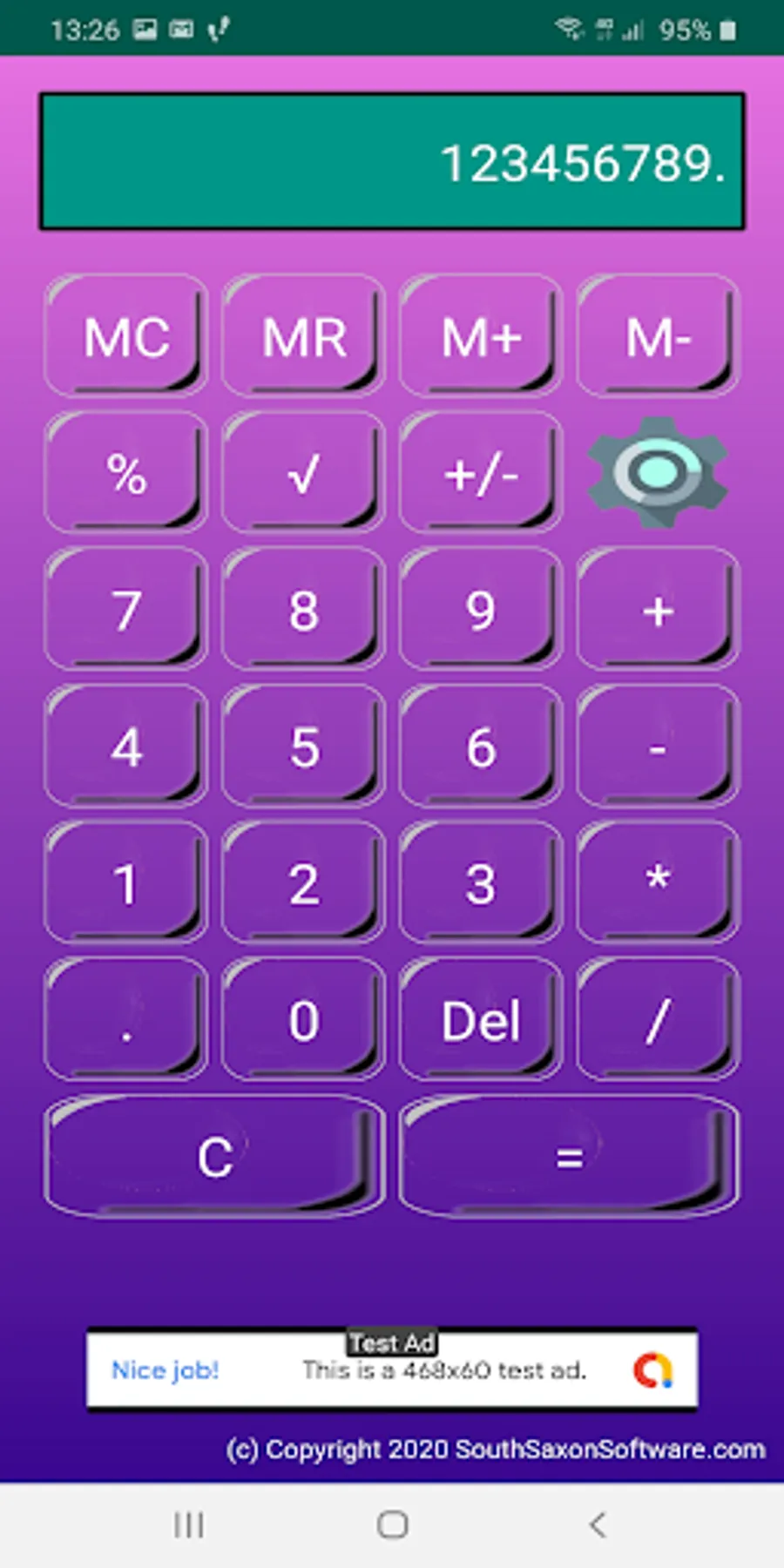Tap the MC memory clear button
The image size is (784, 1568).
point(126,335)
